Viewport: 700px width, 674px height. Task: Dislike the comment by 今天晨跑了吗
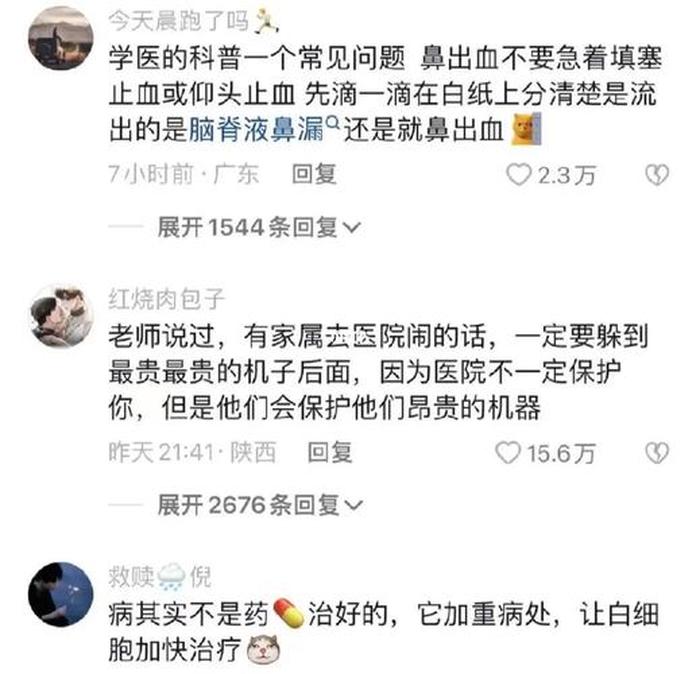point(655,175)
